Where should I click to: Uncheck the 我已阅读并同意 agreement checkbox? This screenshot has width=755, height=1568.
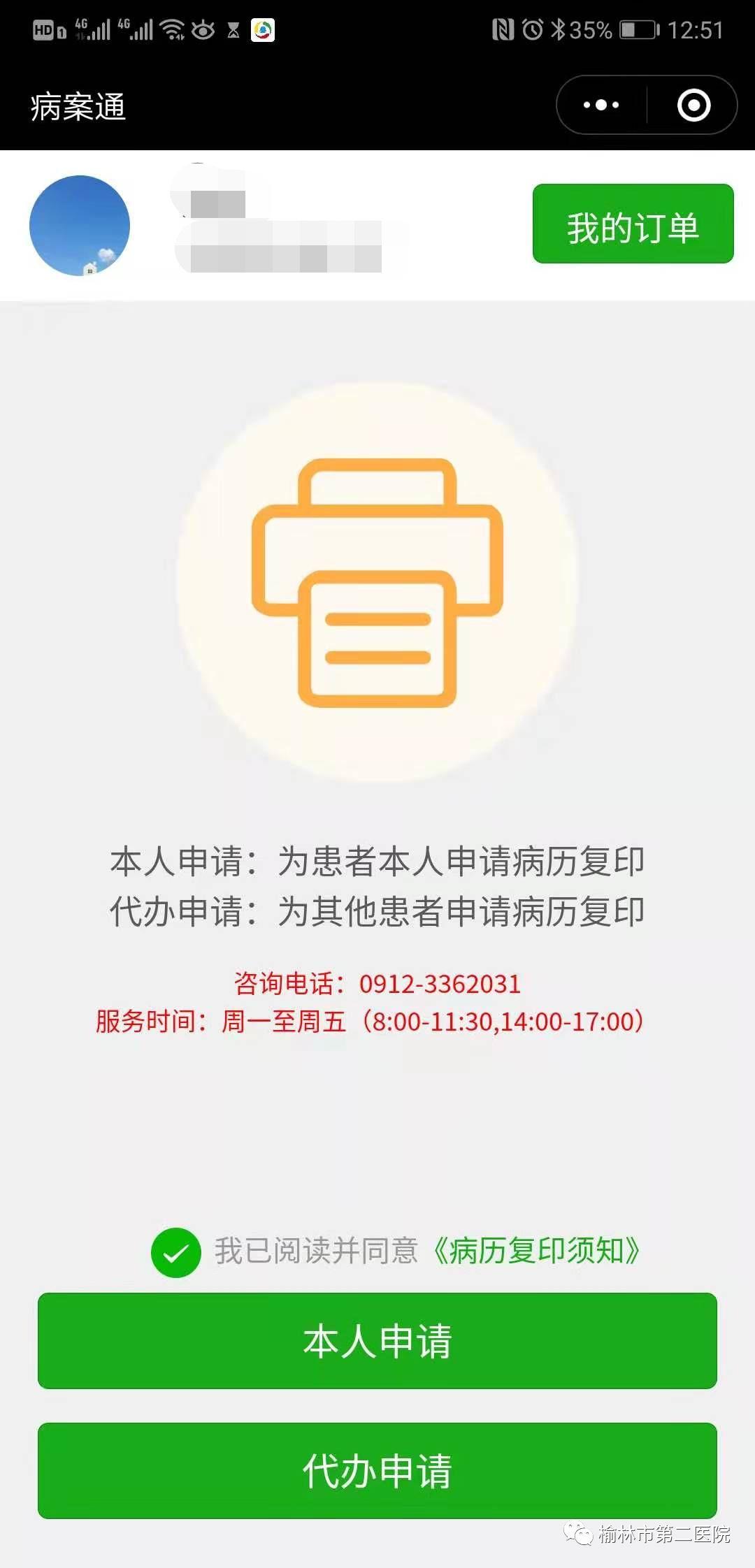pyautogui.click(x=176, y=1252)
